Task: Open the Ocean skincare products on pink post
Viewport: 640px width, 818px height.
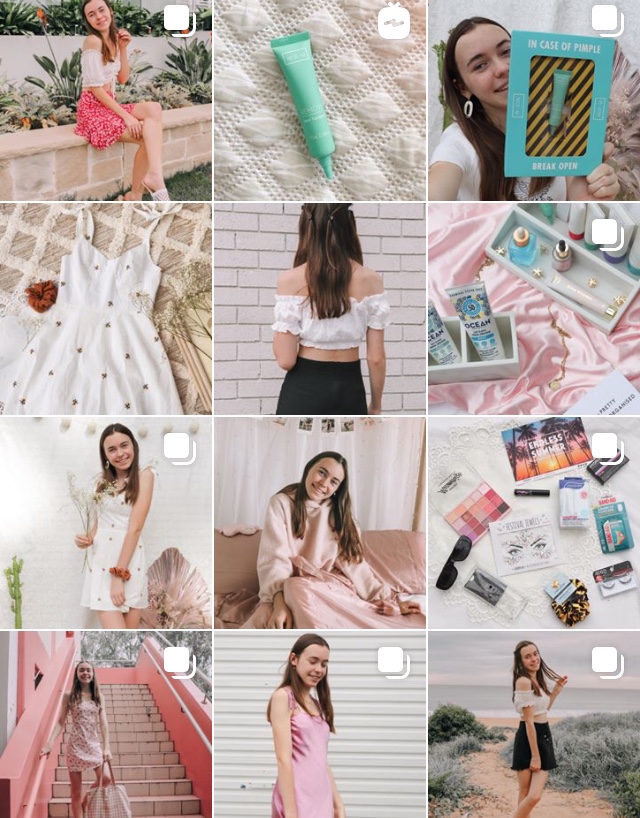Action: pyautogui.click(x=533, y=308)
